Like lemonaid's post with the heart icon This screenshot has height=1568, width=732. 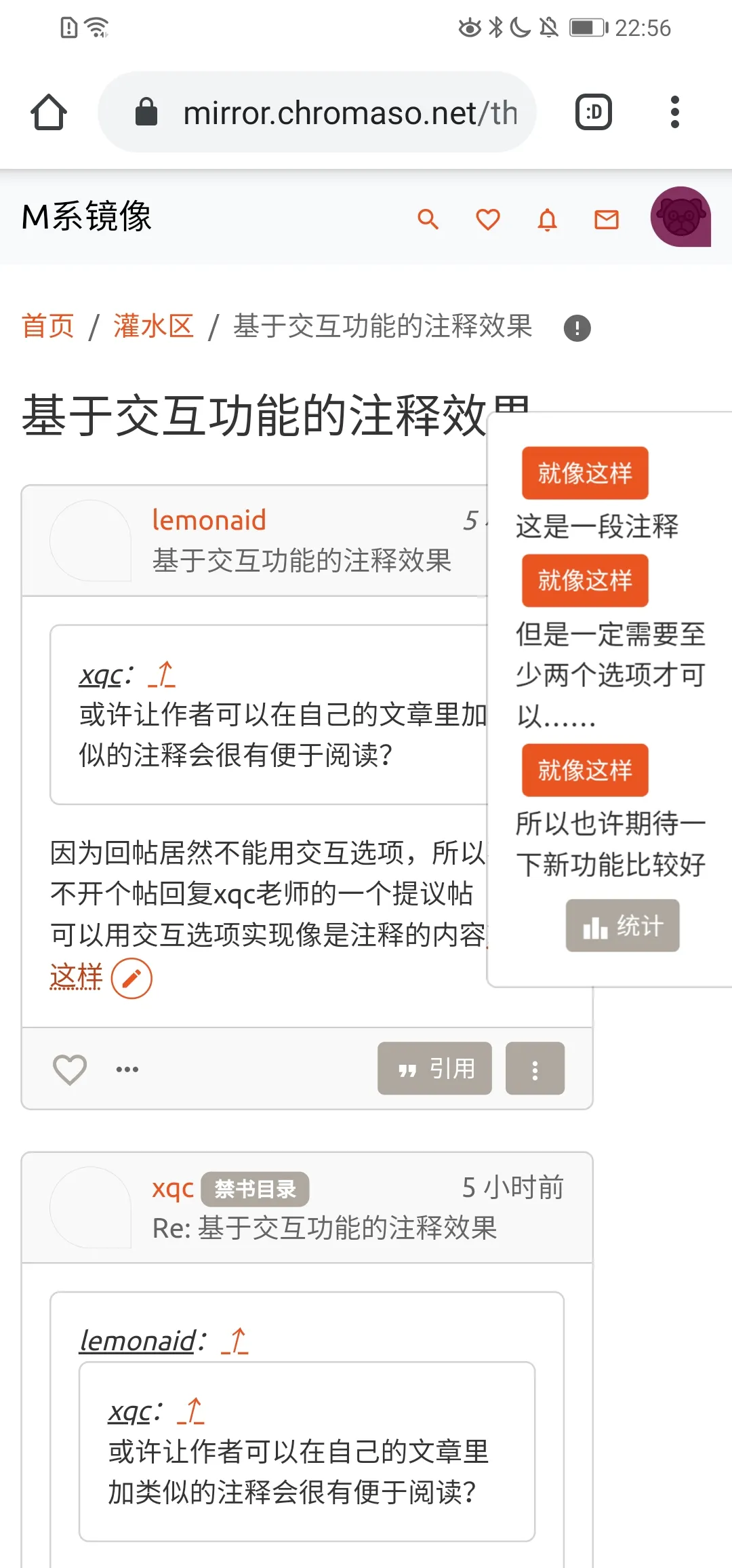click(70, 1070)
